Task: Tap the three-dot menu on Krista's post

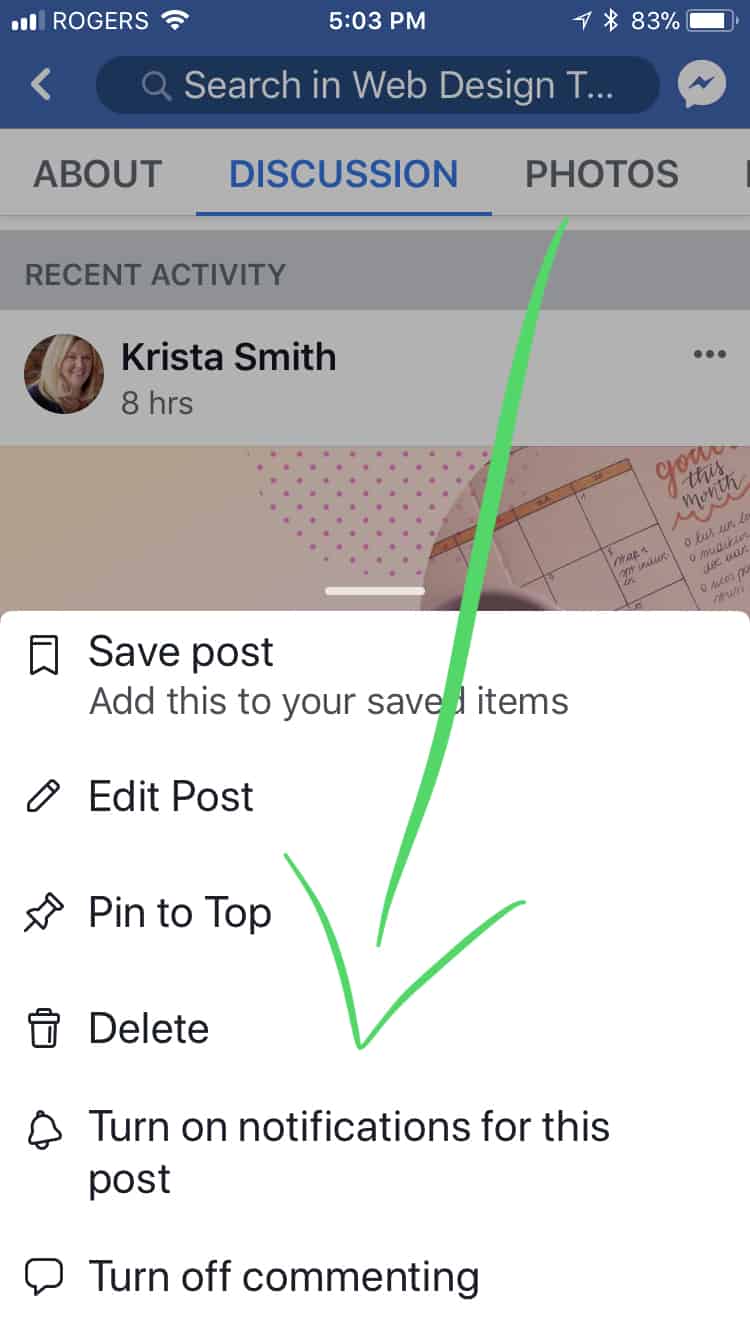Action: point(709,355)
